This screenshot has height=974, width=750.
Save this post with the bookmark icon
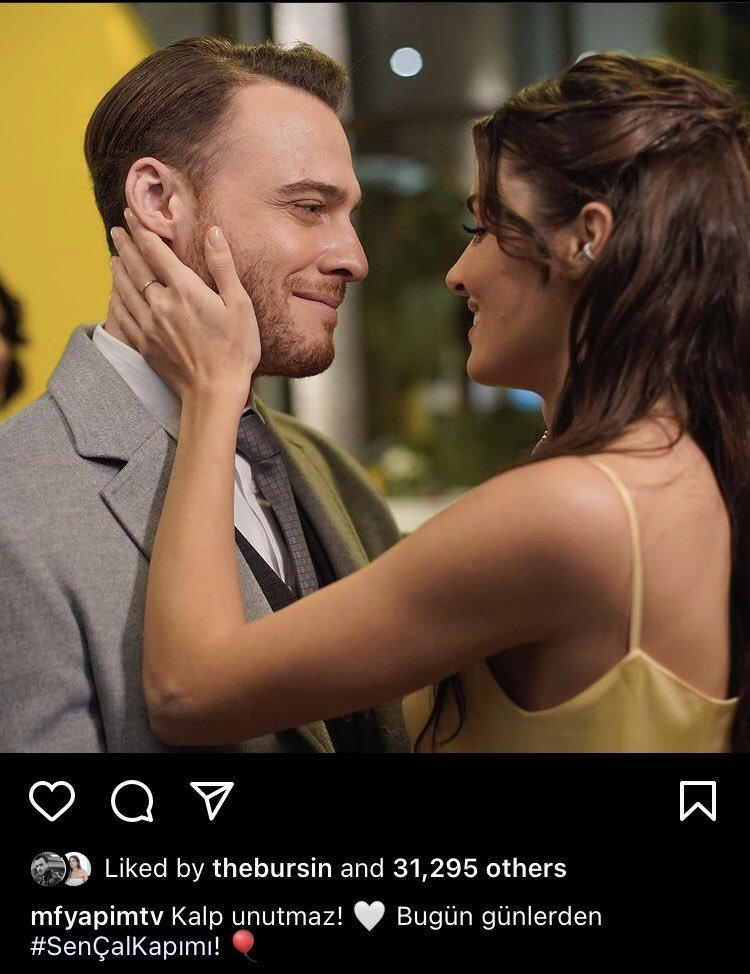pos(697,800)
